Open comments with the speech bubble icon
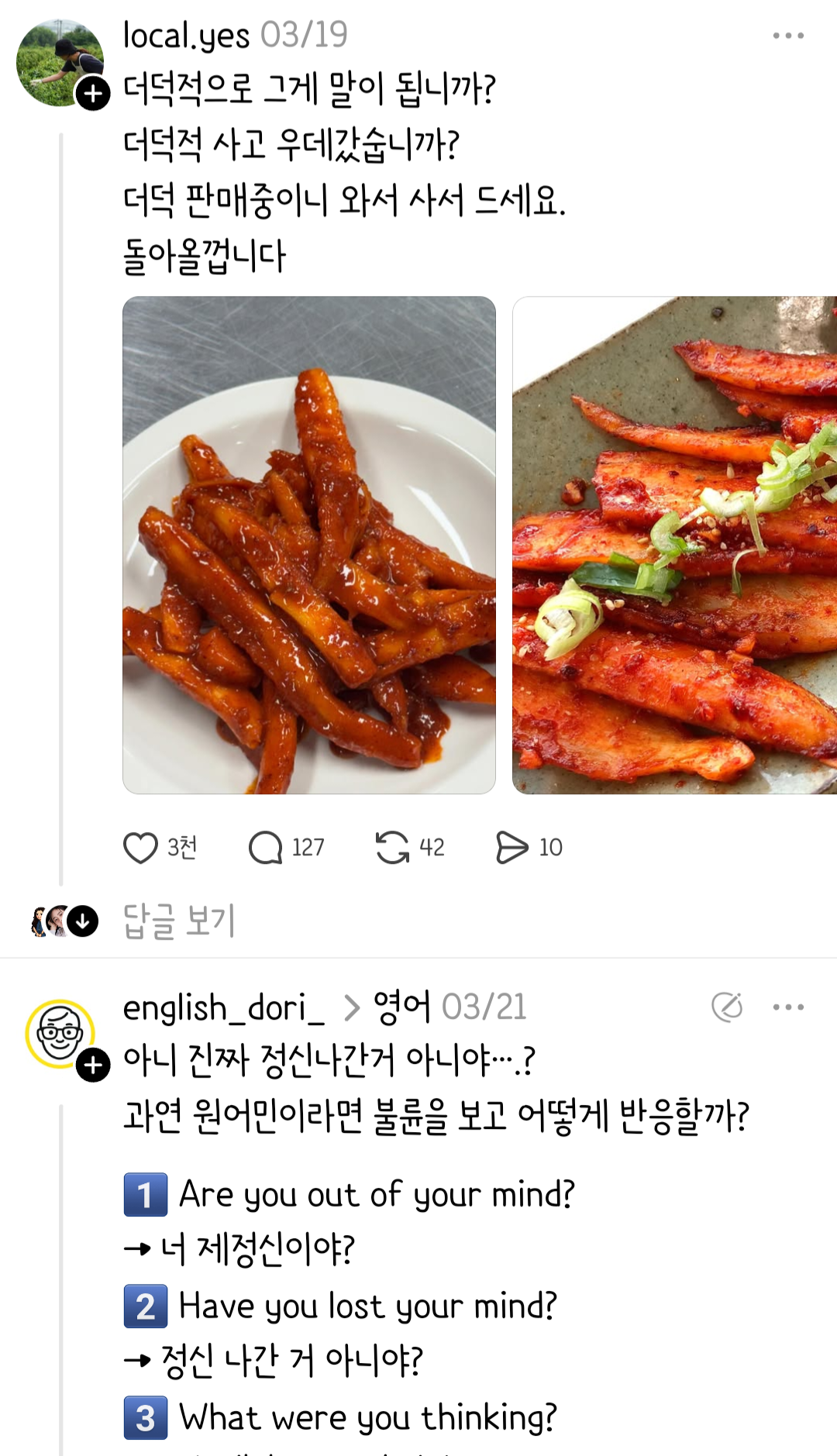This screenshot has height=1456, width=837. [267, 848]
